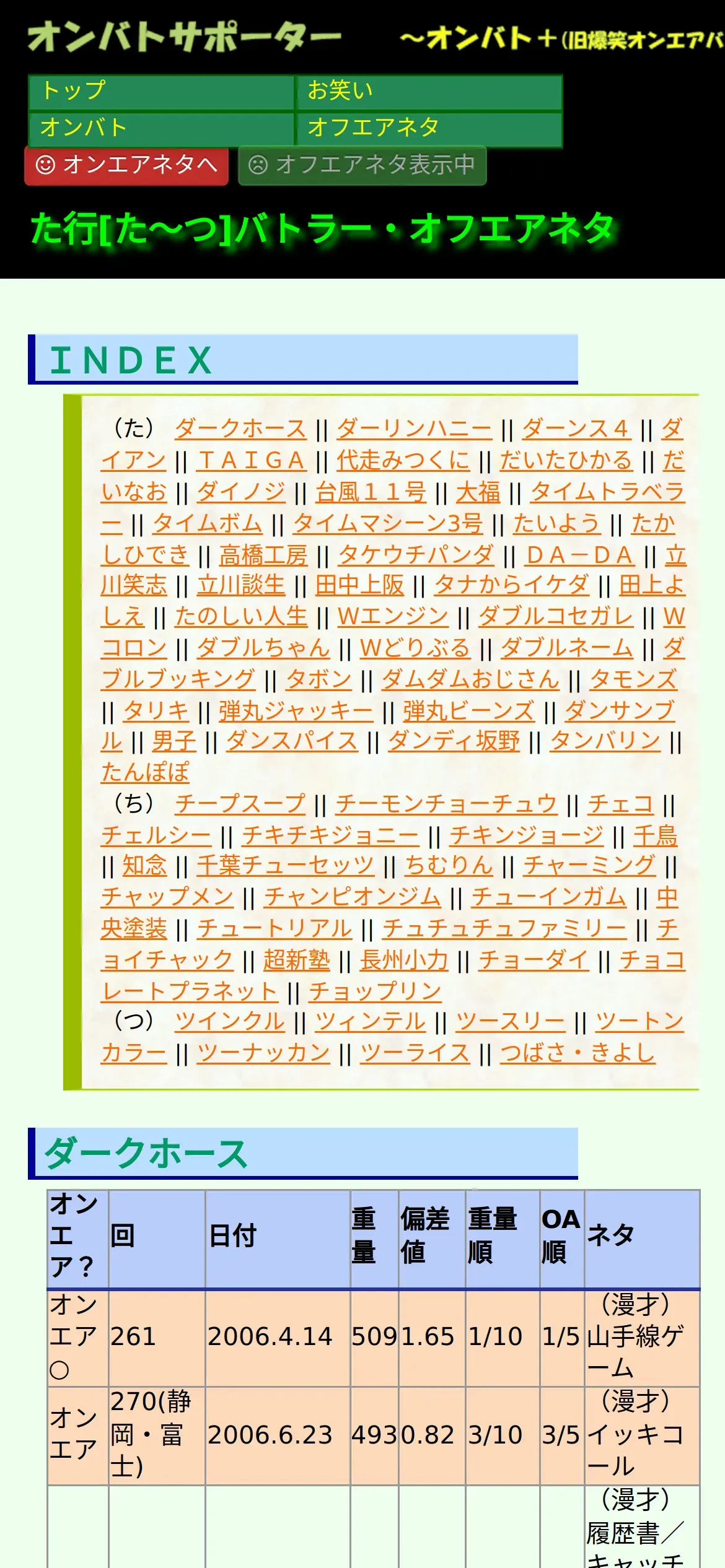Go to タイムマシーン3号 entry
The image size is (725, 1568).
pyautogui.click(x=388, y=523)
